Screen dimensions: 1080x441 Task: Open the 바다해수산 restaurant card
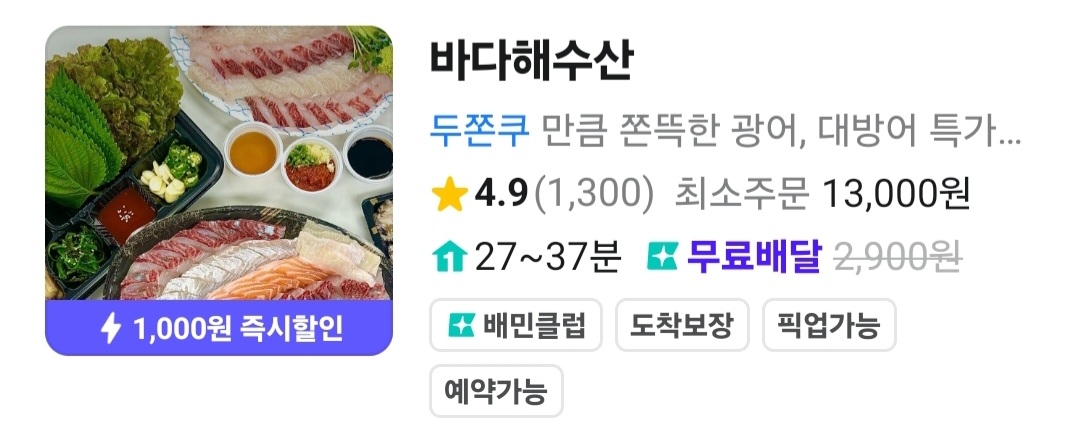point(531,62)
